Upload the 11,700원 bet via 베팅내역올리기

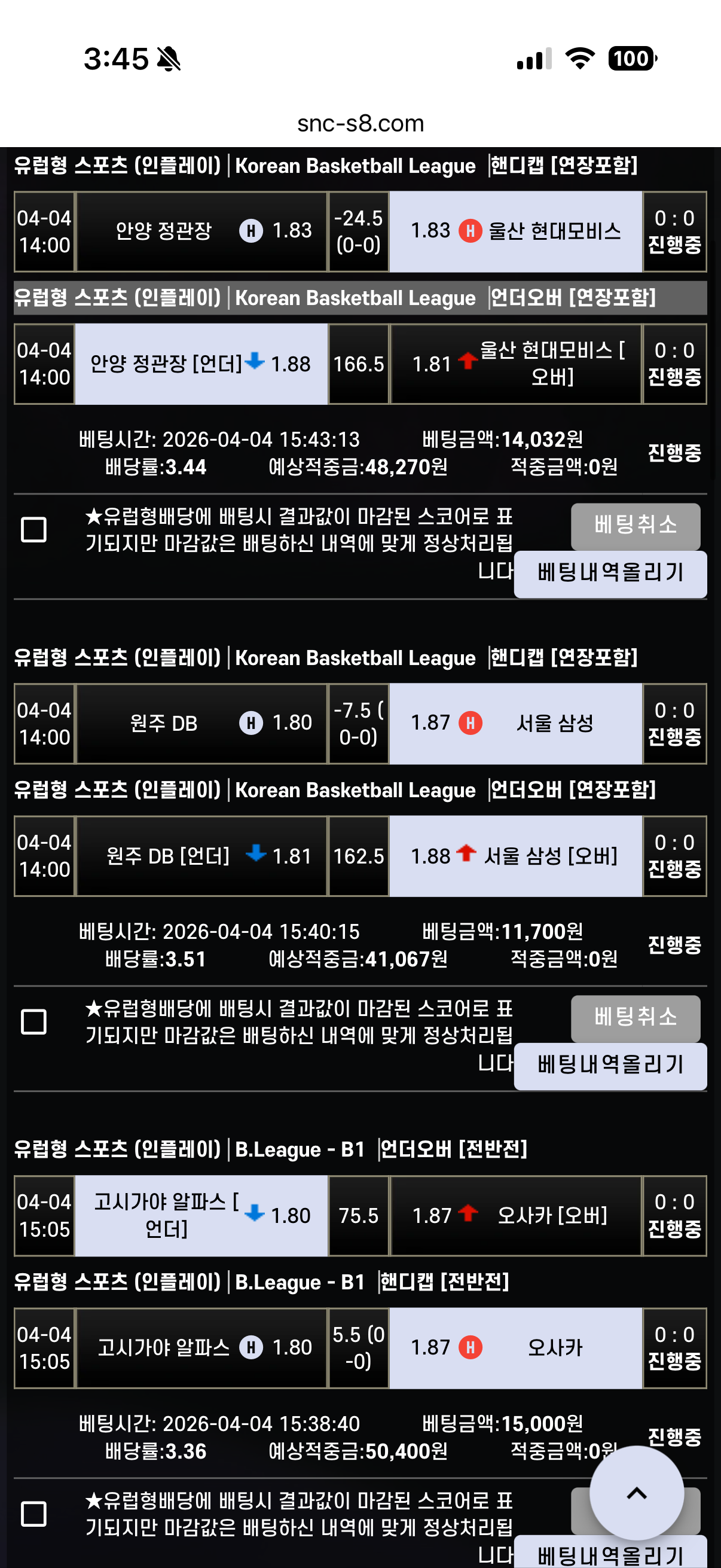tap(610, 1066)
